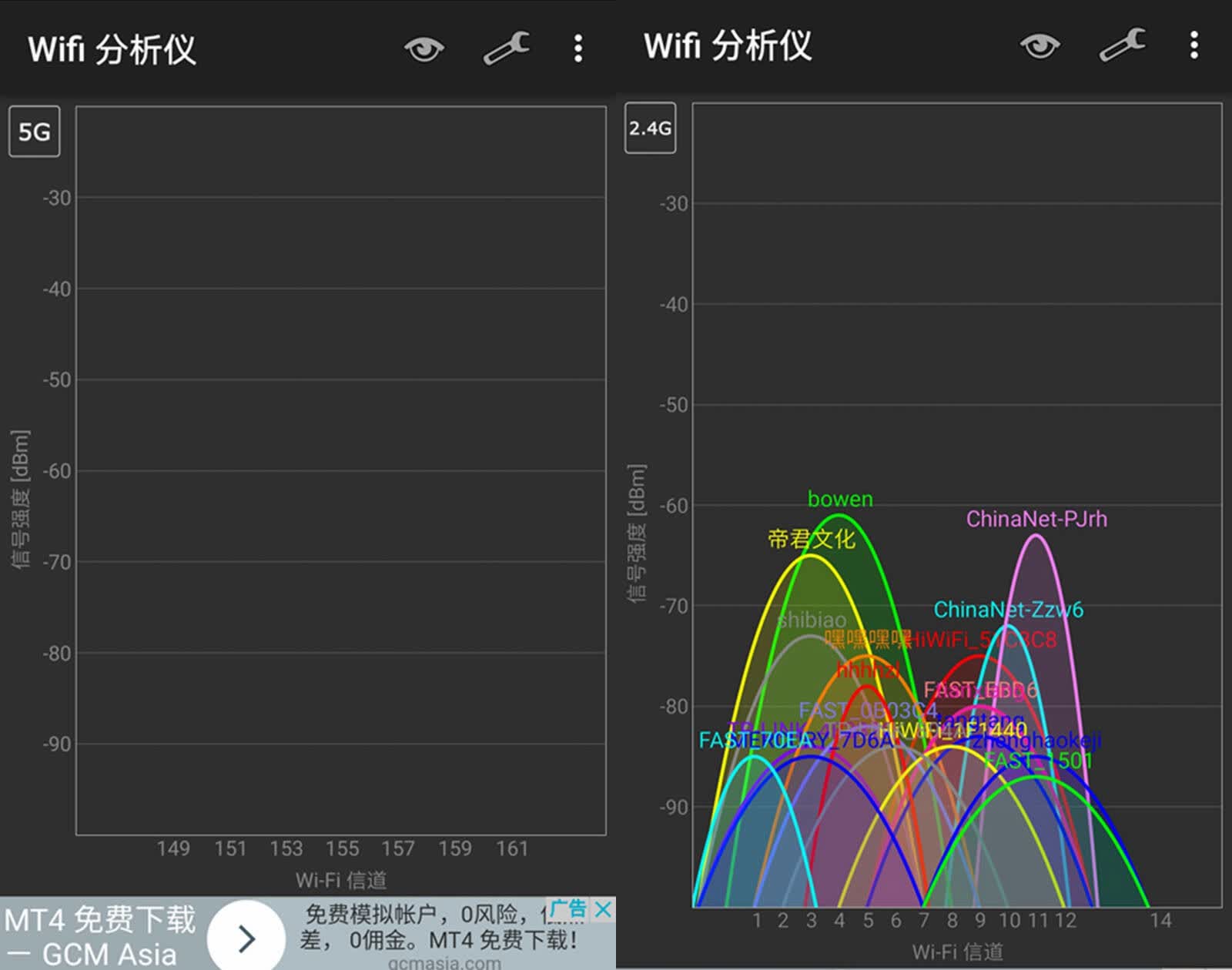The width and height of the screenshot is (1232, 970).
Task: Tap the 5G band toggle button
Action: tap(35, 132)
